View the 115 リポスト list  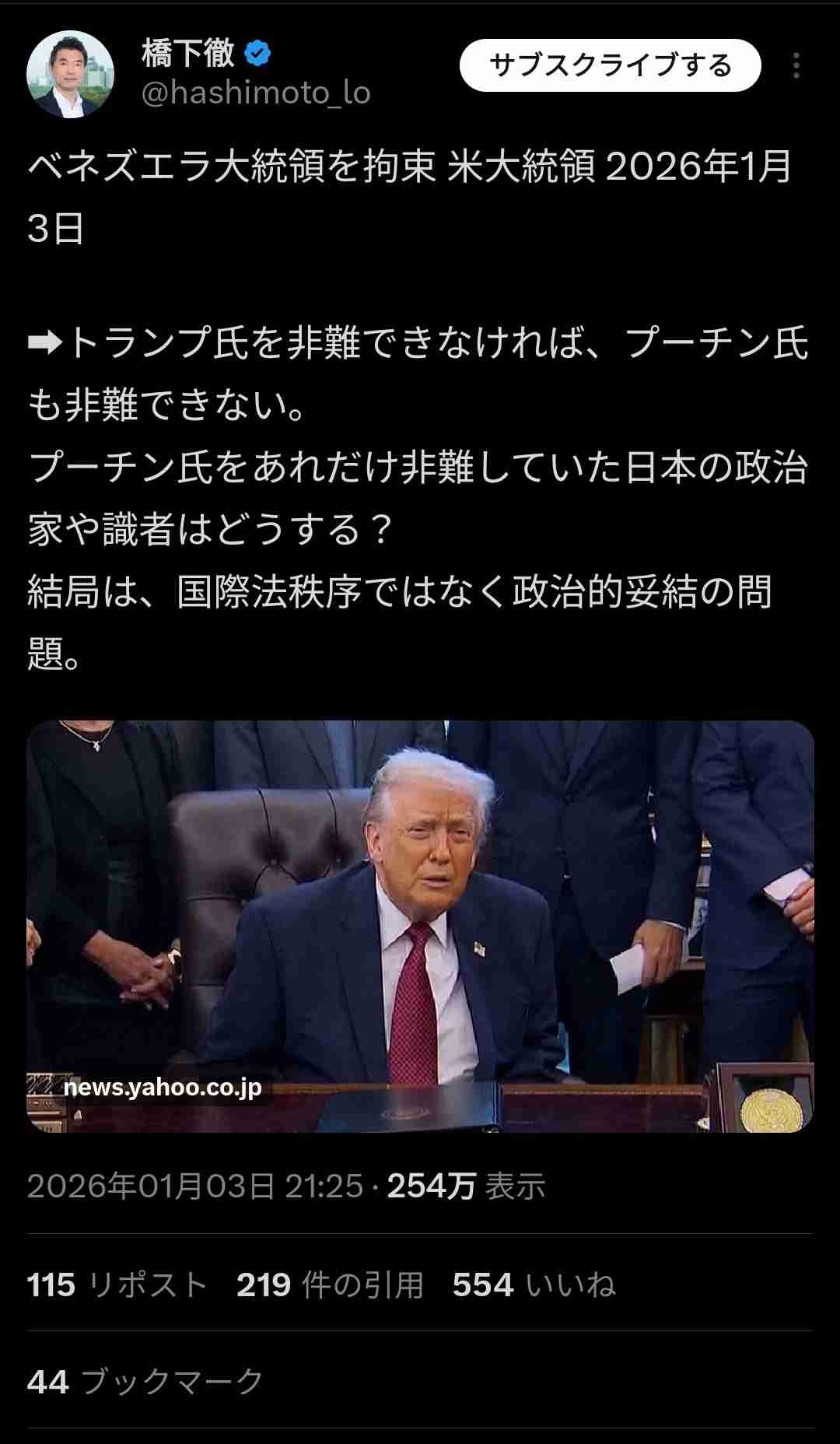click(x=117, y=1285)
